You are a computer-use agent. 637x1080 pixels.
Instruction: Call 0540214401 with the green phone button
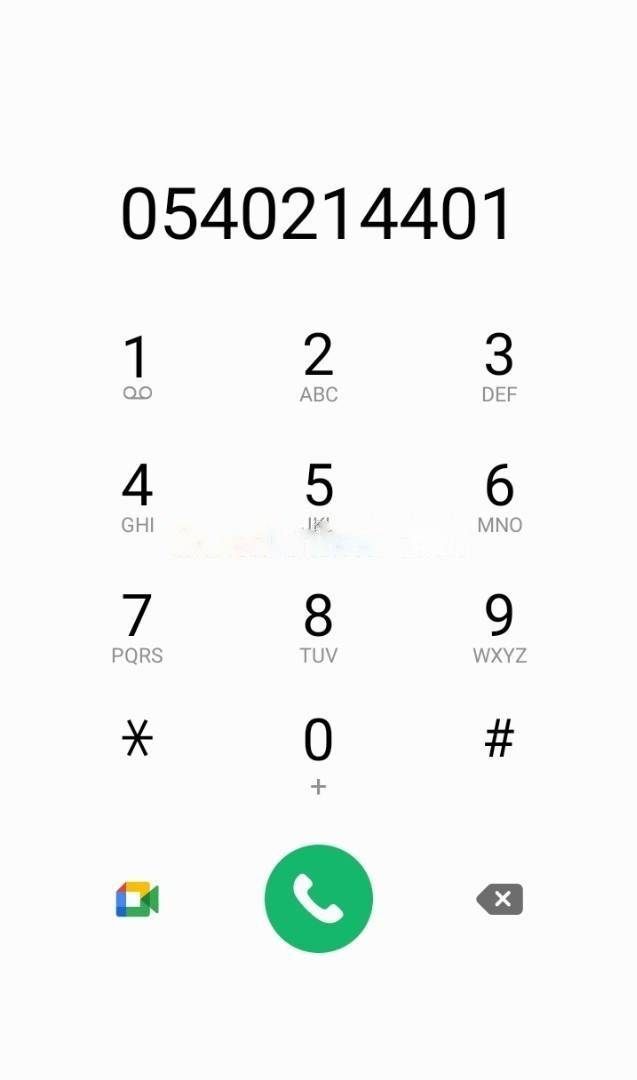pyautogui.click(x=318, y=899)
